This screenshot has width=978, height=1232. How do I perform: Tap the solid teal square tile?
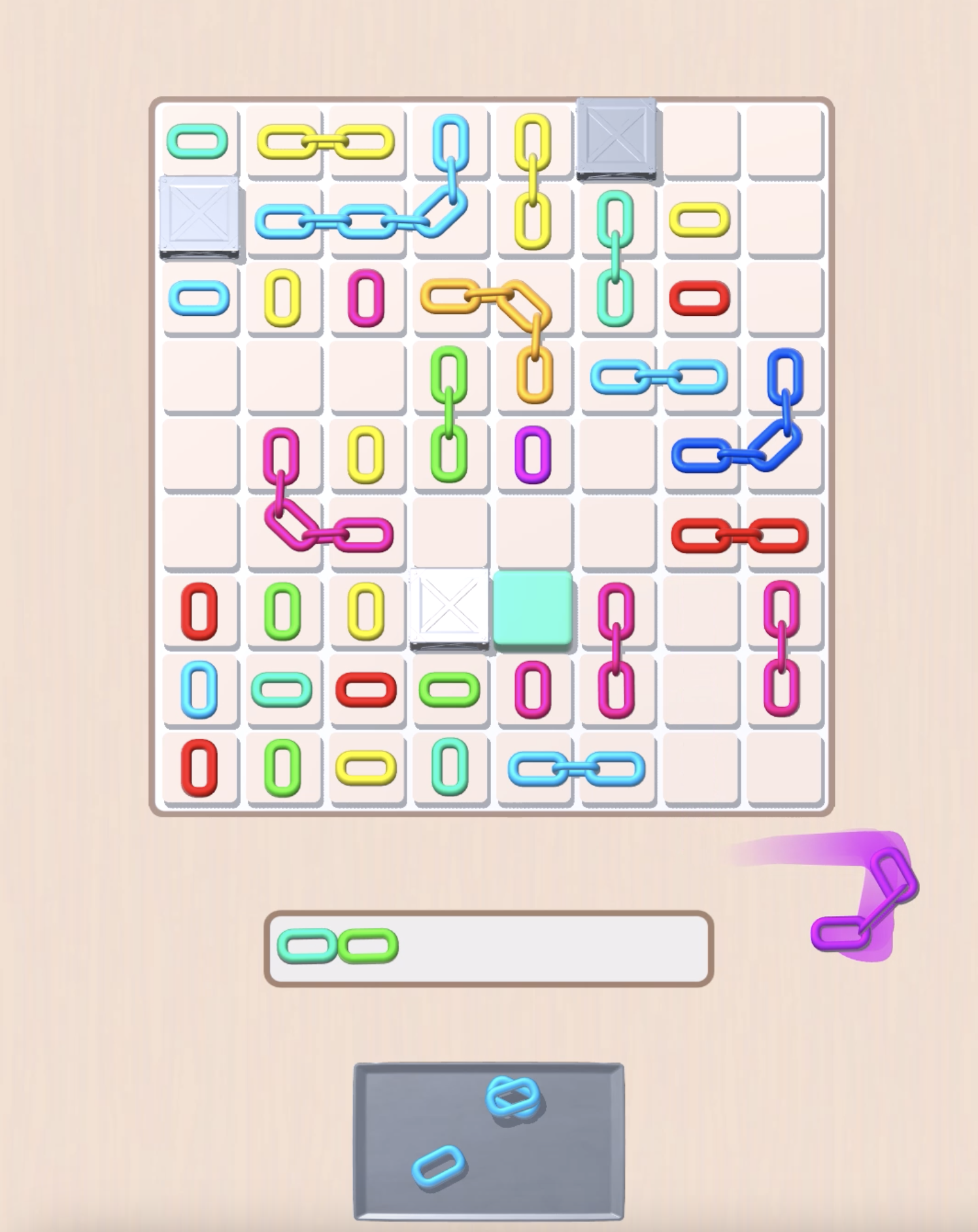(x=533, y=609)
